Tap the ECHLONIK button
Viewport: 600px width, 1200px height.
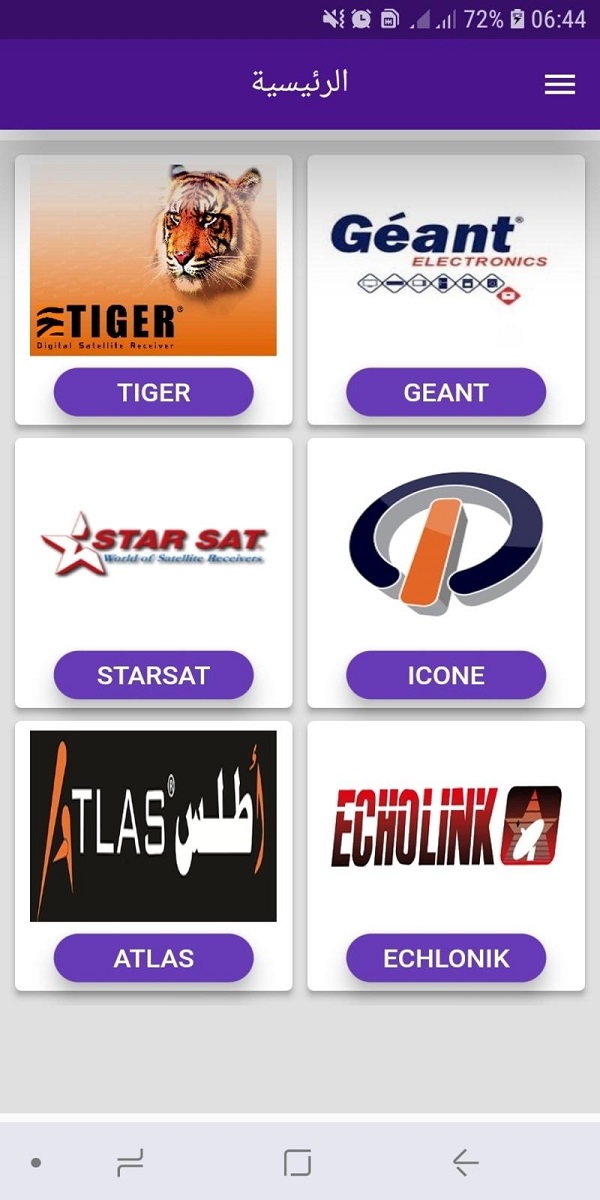[446, 958]
